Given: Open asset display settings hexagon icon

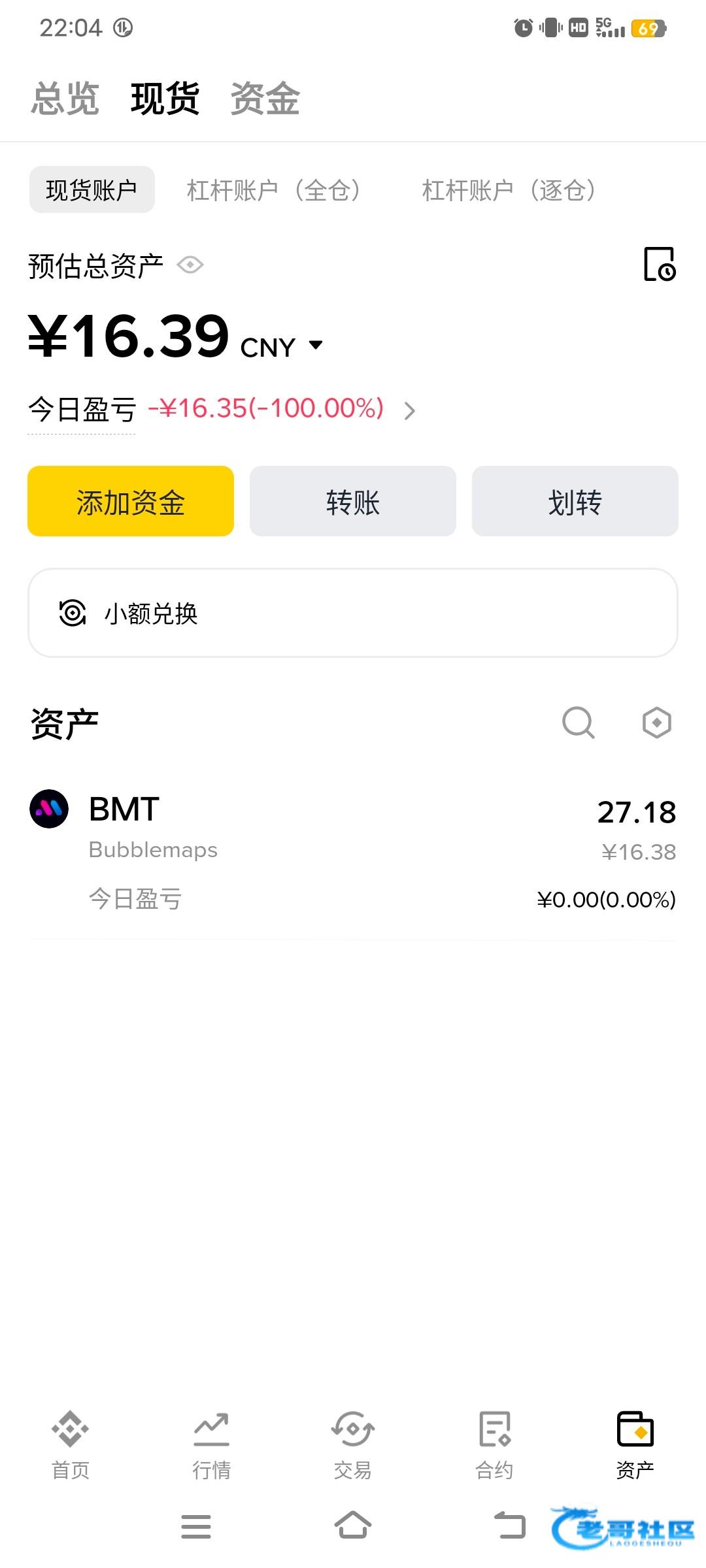Looking at the screenshot, I should click(656, 723).
